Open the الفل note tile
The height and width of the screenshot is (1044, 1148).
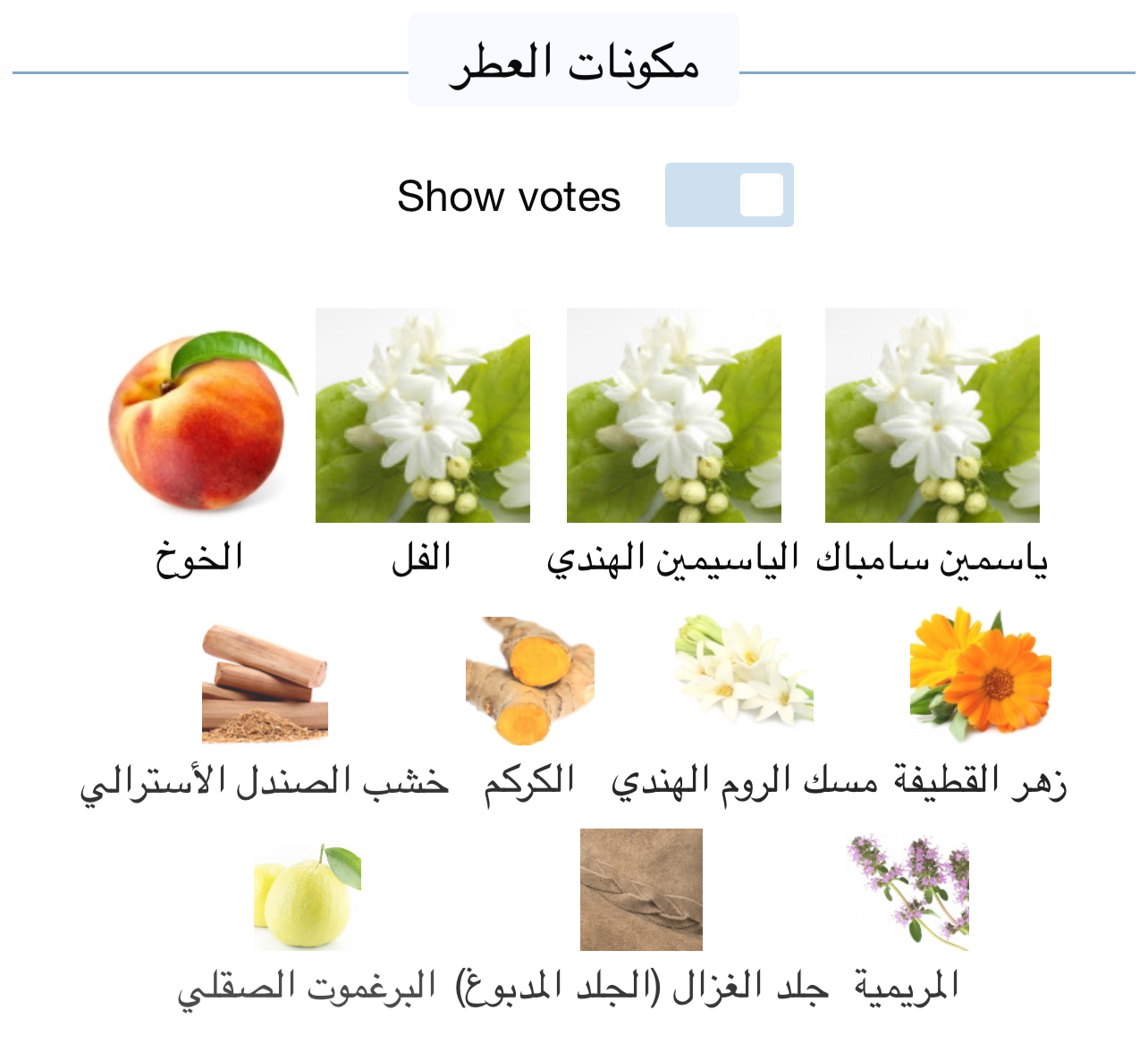[x=422, y=416]
